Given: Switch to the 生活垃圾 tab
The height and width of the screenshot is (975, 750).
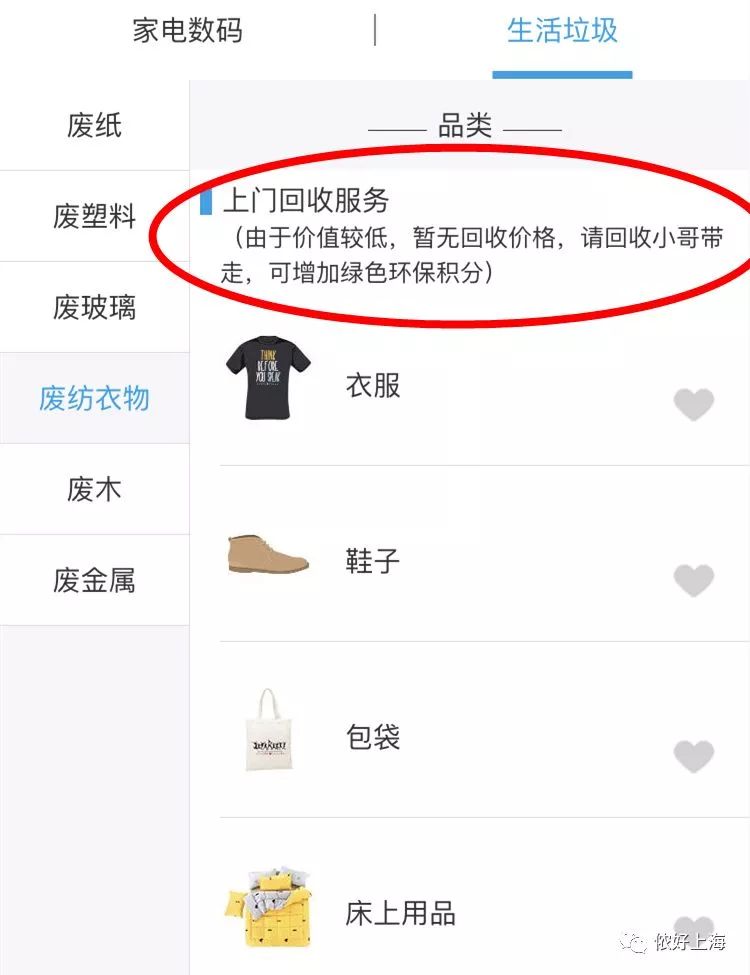Looking at the screenshot, I should (x=563, y=30).
